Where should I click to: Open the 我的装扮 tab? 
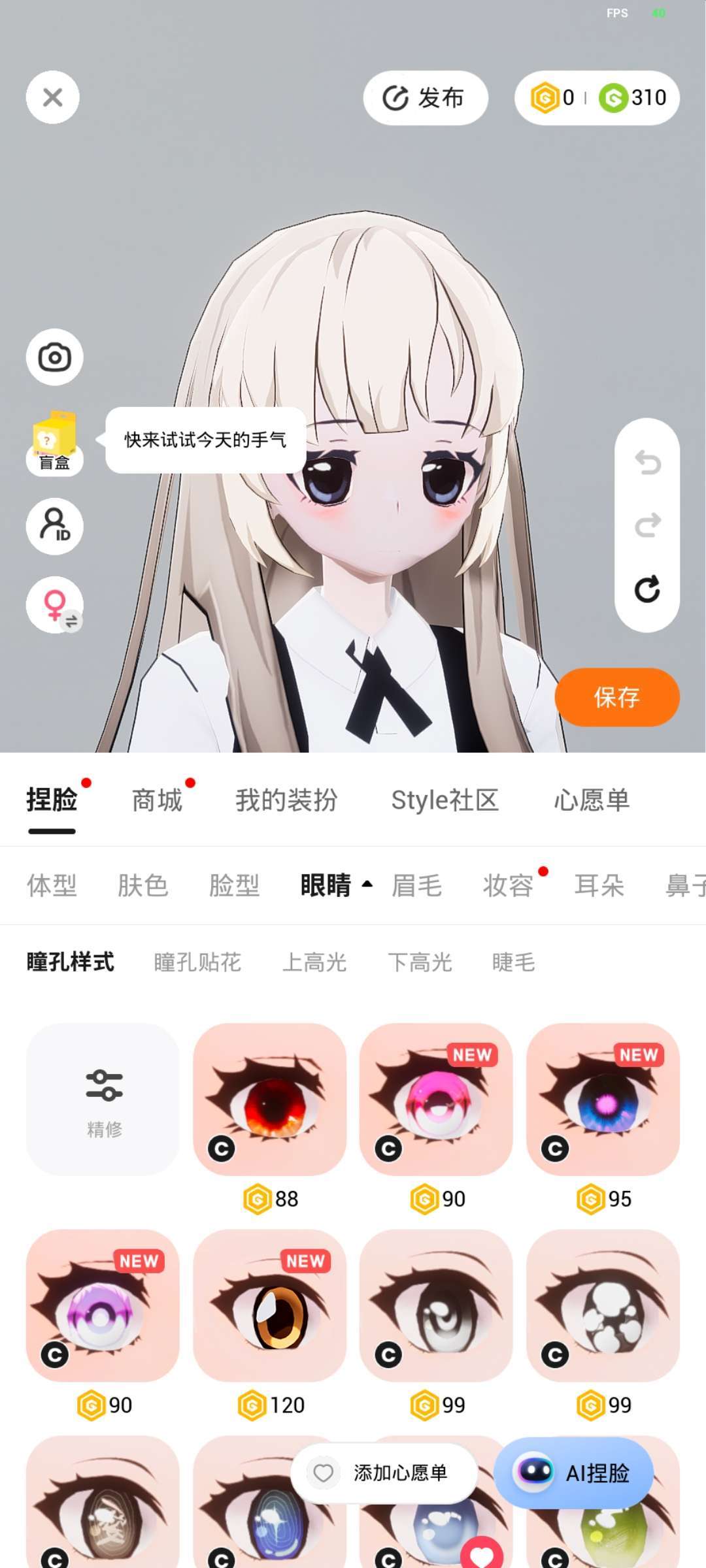pyautogui.click(x=286, y=800)
